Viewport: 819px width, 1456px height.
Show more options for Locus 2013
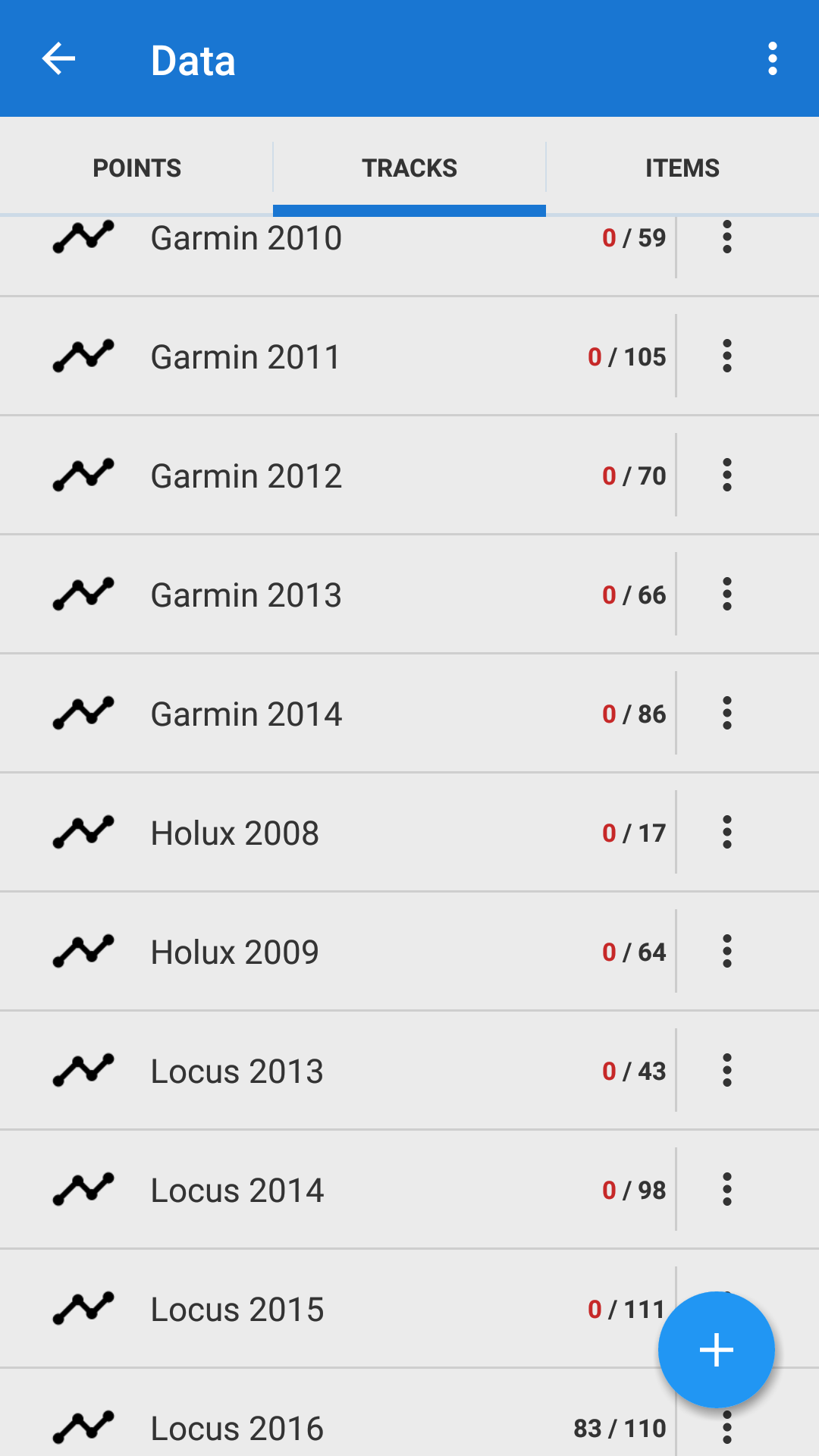coord(726,1071)
